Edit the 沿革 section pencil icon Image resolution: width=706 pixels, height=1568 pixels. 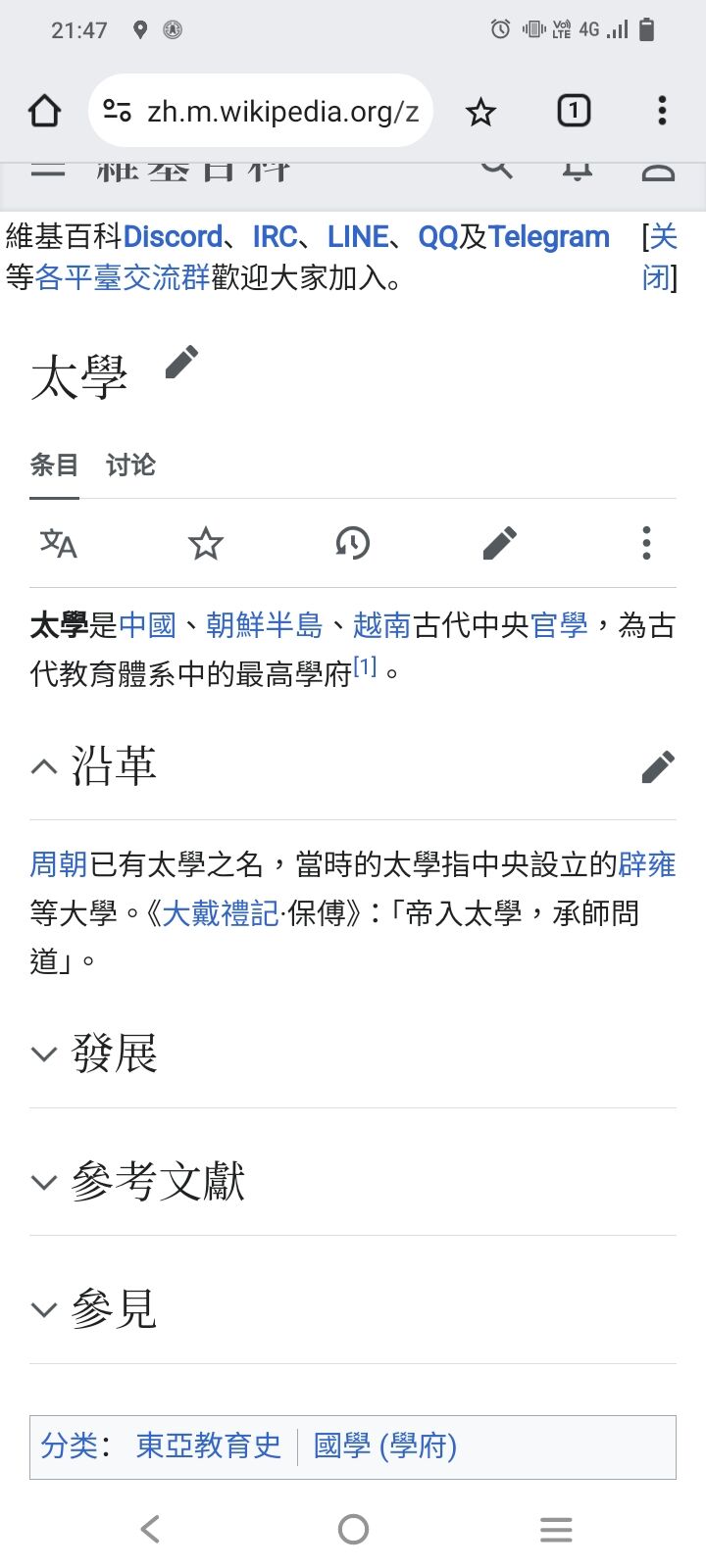click(659, 766)
